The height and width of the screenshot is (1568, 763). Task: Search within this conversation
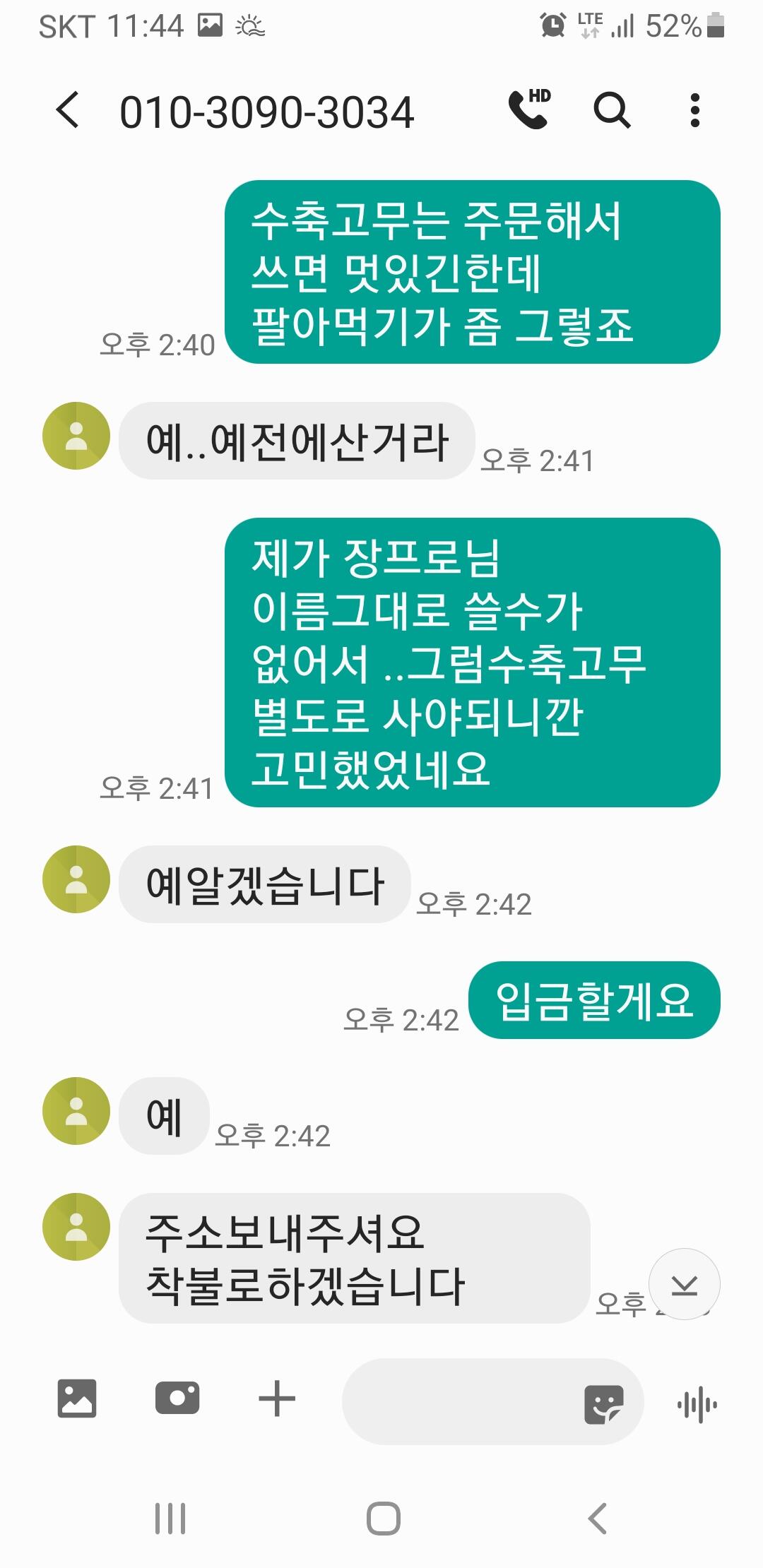point(611,110)
